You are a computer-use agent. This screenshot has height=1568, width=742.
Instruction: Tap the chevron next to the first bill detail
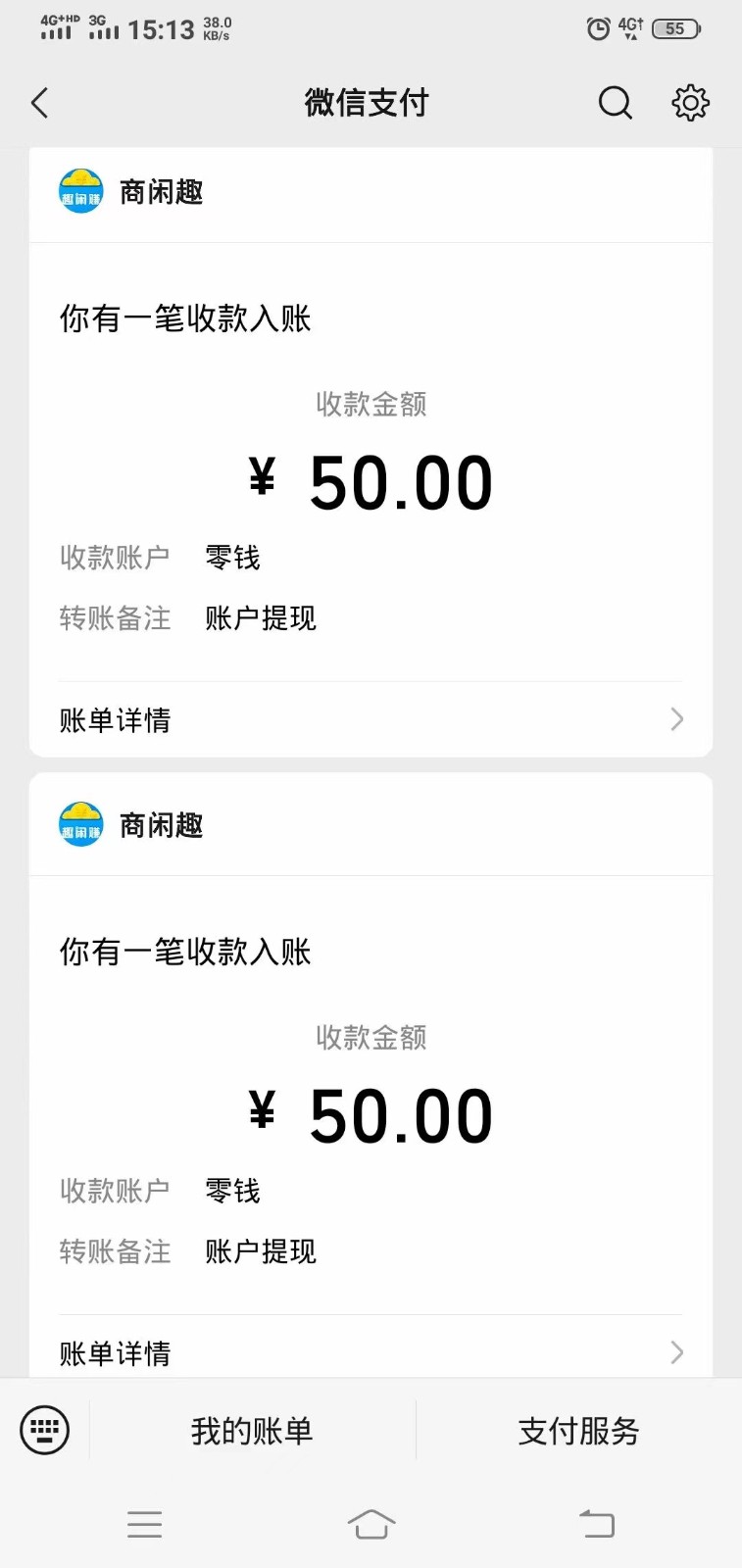click(676, 719)
